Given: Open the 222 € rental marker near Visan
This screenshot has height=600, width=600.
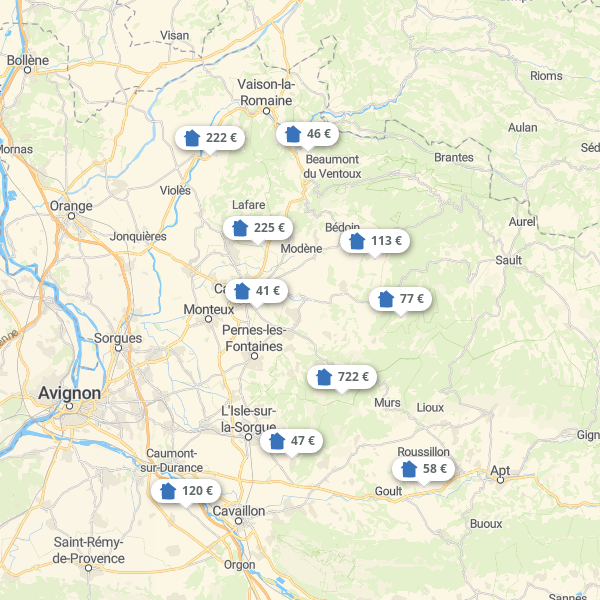Looking at the screenshot, I should click(x=210, y=138).
